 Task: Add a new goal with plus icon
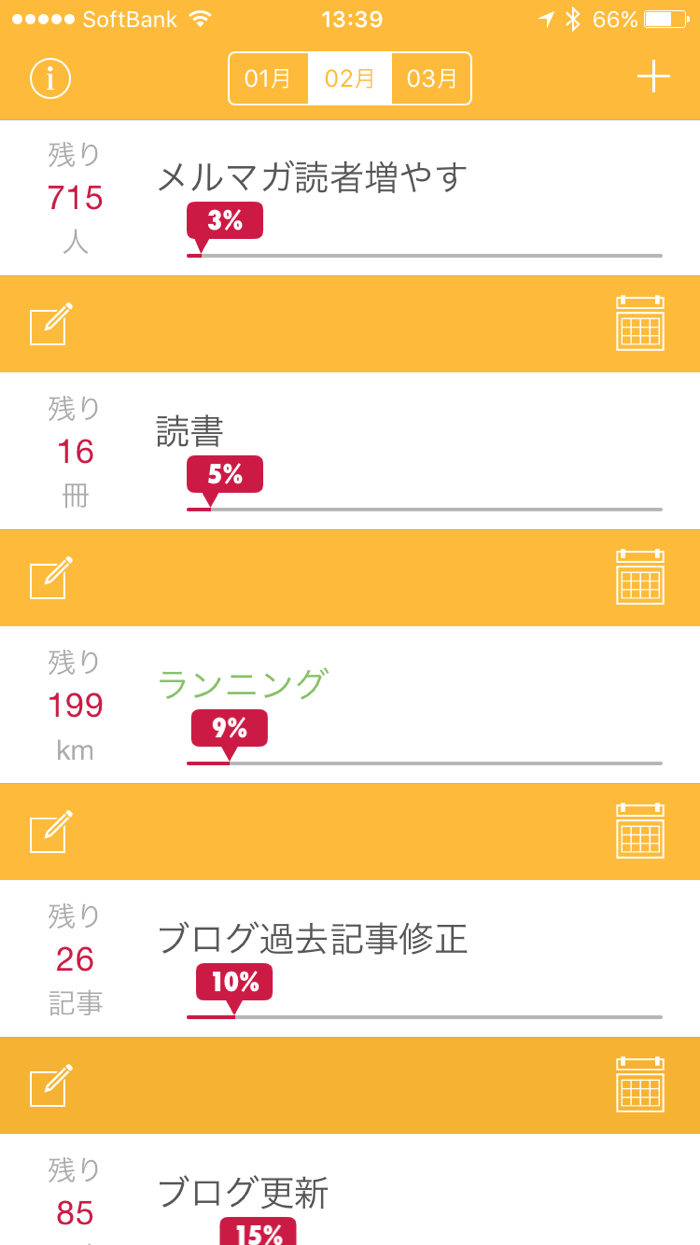pos(653,77)
